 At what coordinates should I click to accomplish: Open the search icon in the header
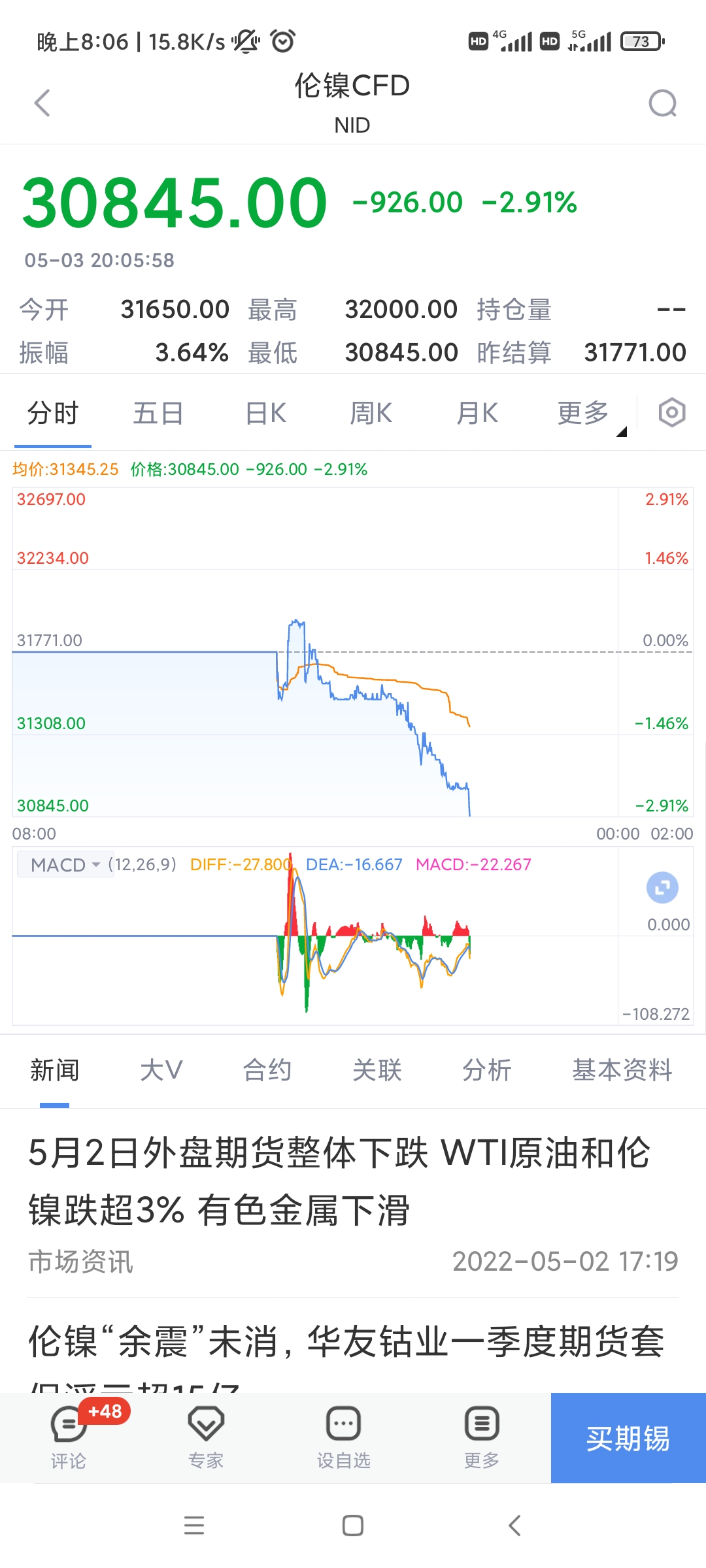(662, 103)
